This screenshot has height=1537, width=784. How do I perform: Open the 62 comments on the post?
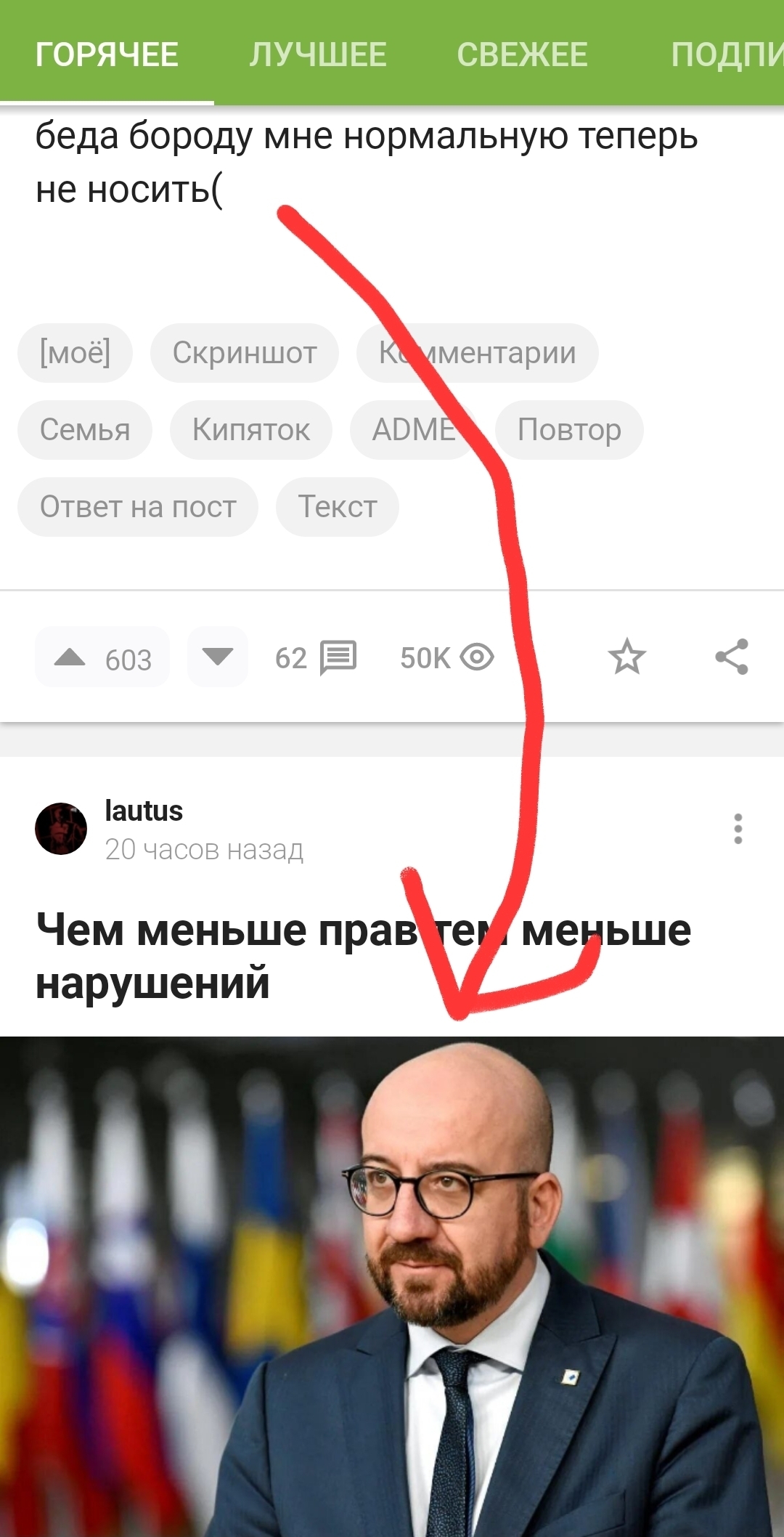click(316, 658)
